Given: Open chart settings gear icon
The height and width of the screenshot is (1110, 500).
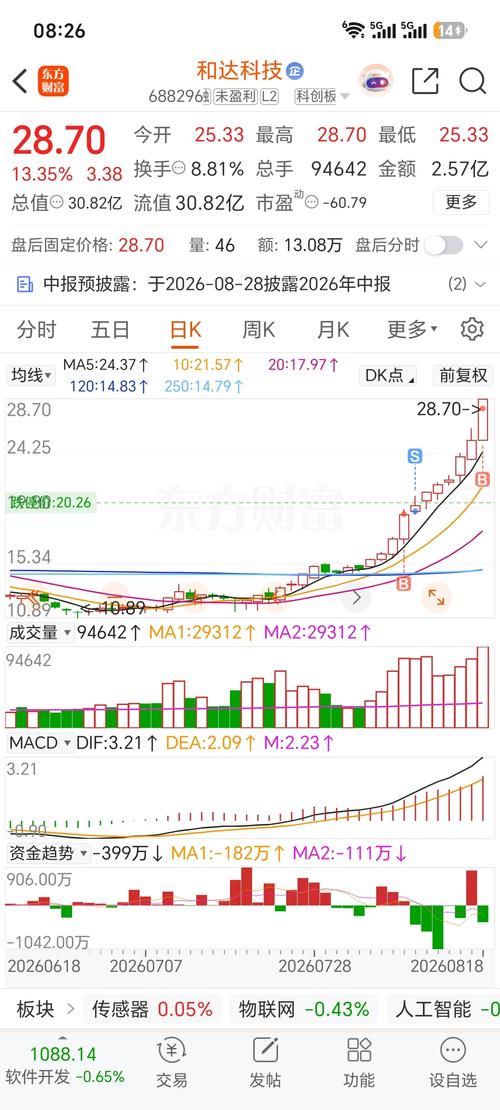Looking at the screenshot, I should (x=472, y=329).
